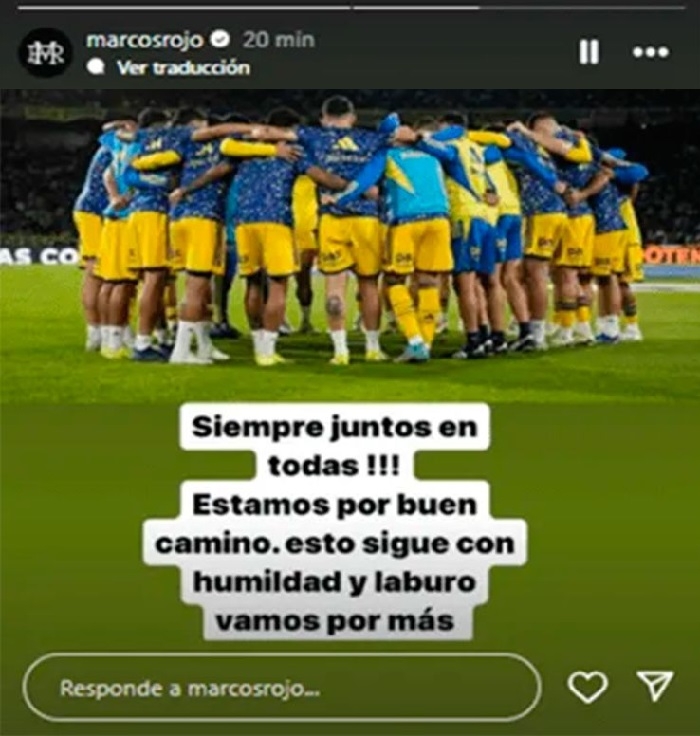
Task: Open the marcosrojo username
Action: click(143, 40)
